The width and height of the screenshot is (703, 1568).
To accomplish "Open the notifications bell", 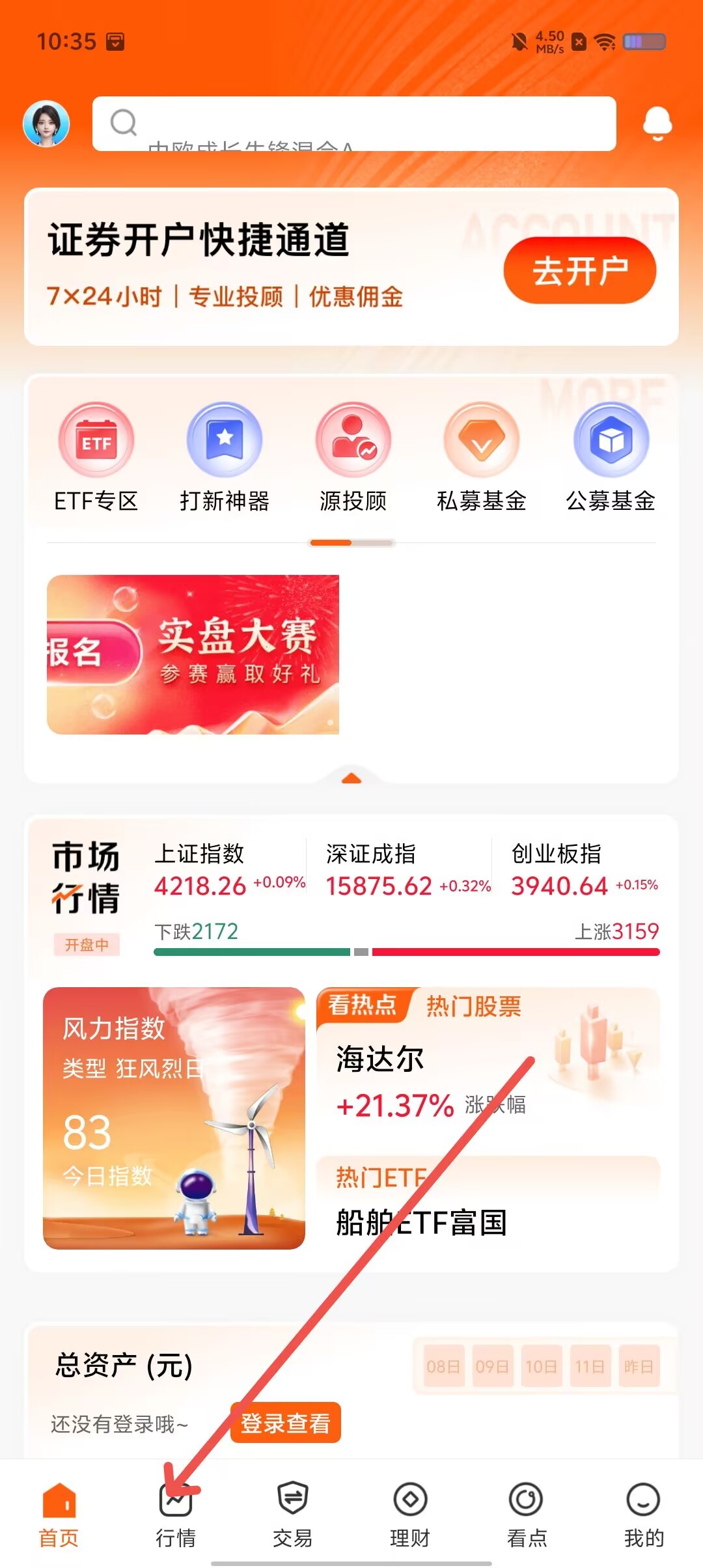I will click(x=657, y=124).
